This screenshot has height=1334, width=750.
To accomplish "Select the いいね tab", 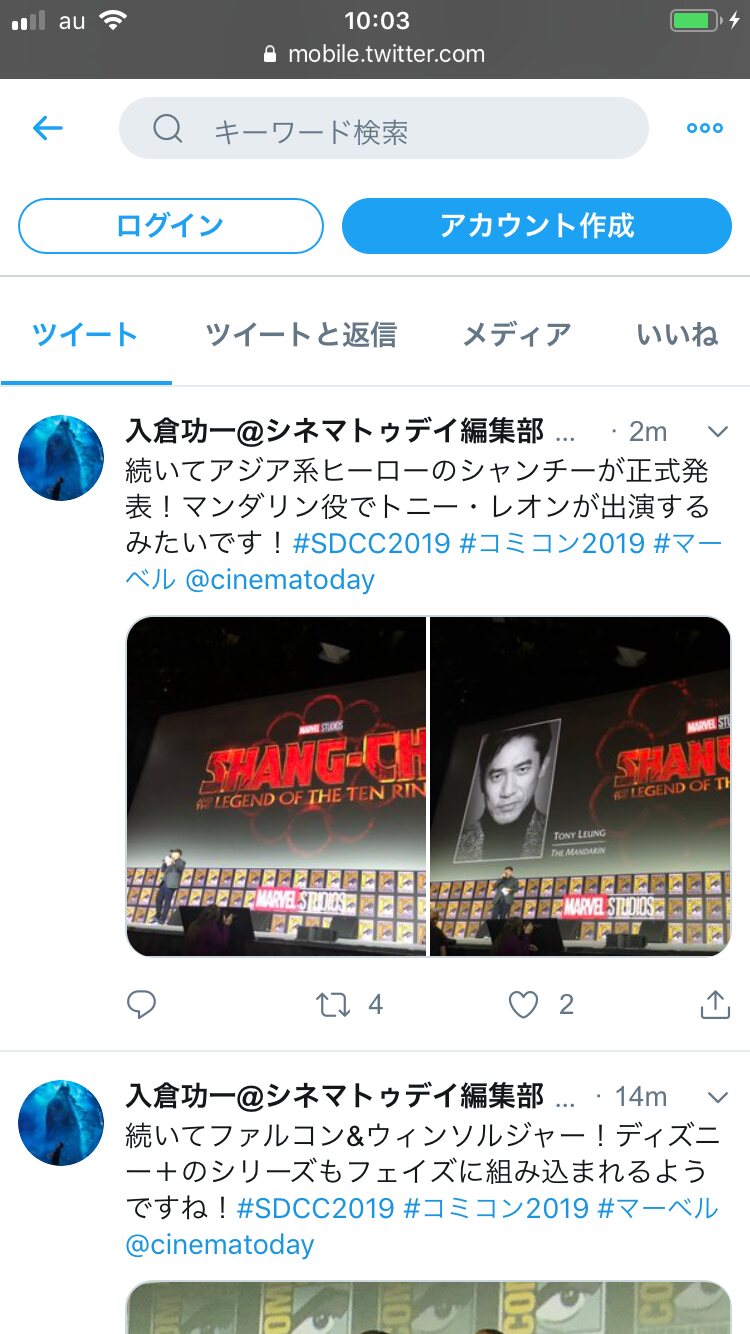I will pos(677,335).
